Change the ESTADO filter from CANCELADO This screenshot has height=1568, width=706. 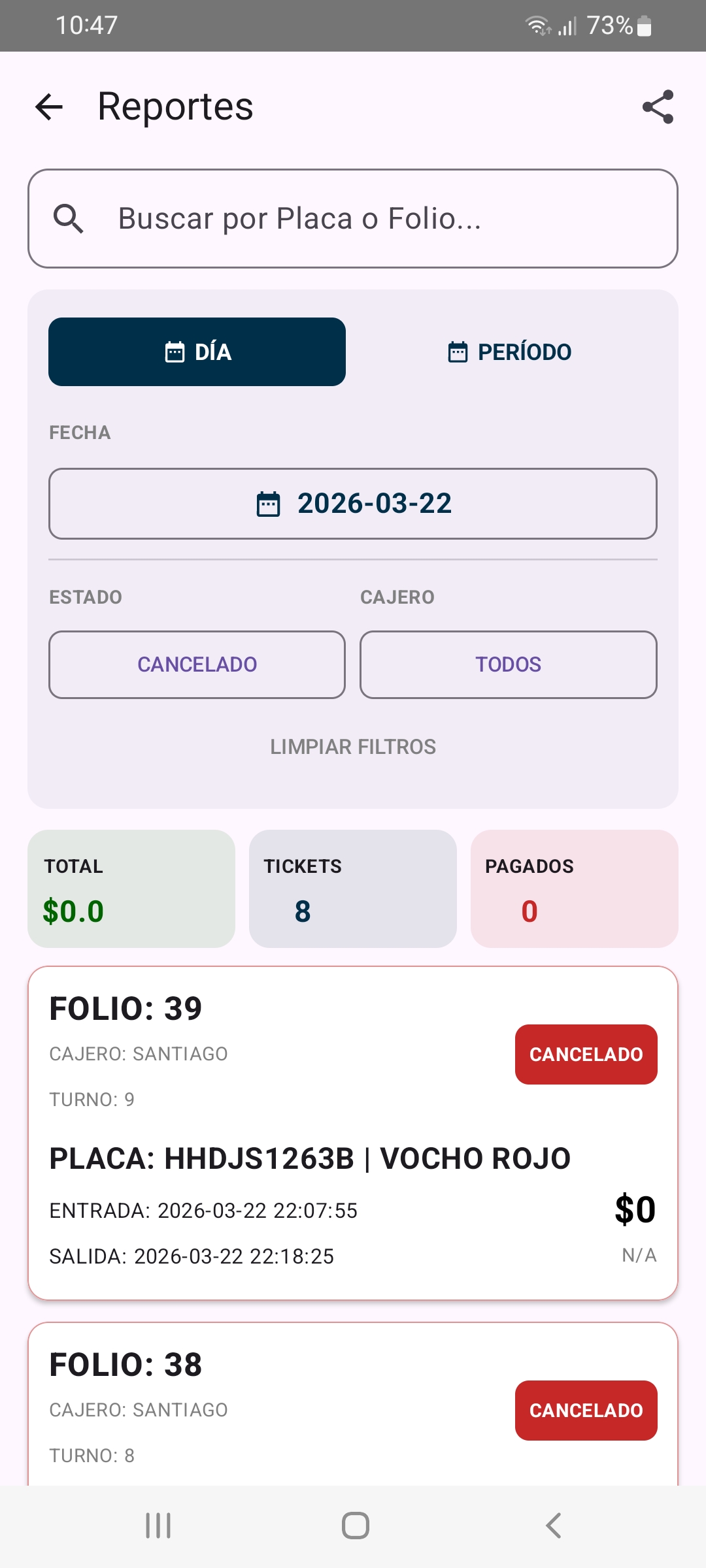(x=197, y=664)
